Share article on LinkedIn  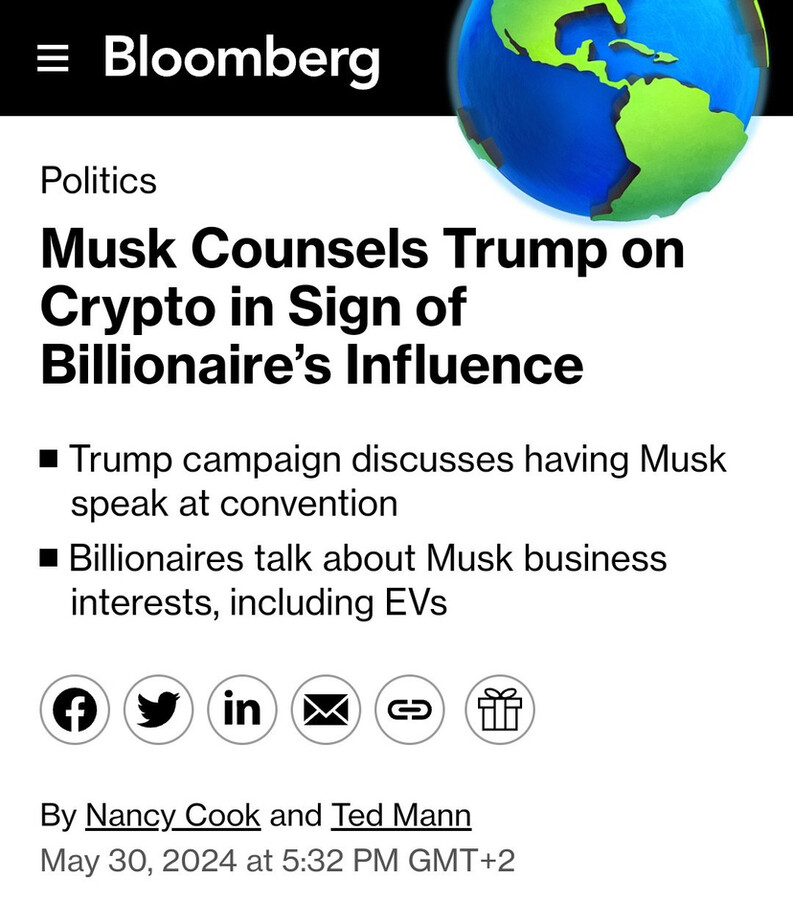click(242, 709)
